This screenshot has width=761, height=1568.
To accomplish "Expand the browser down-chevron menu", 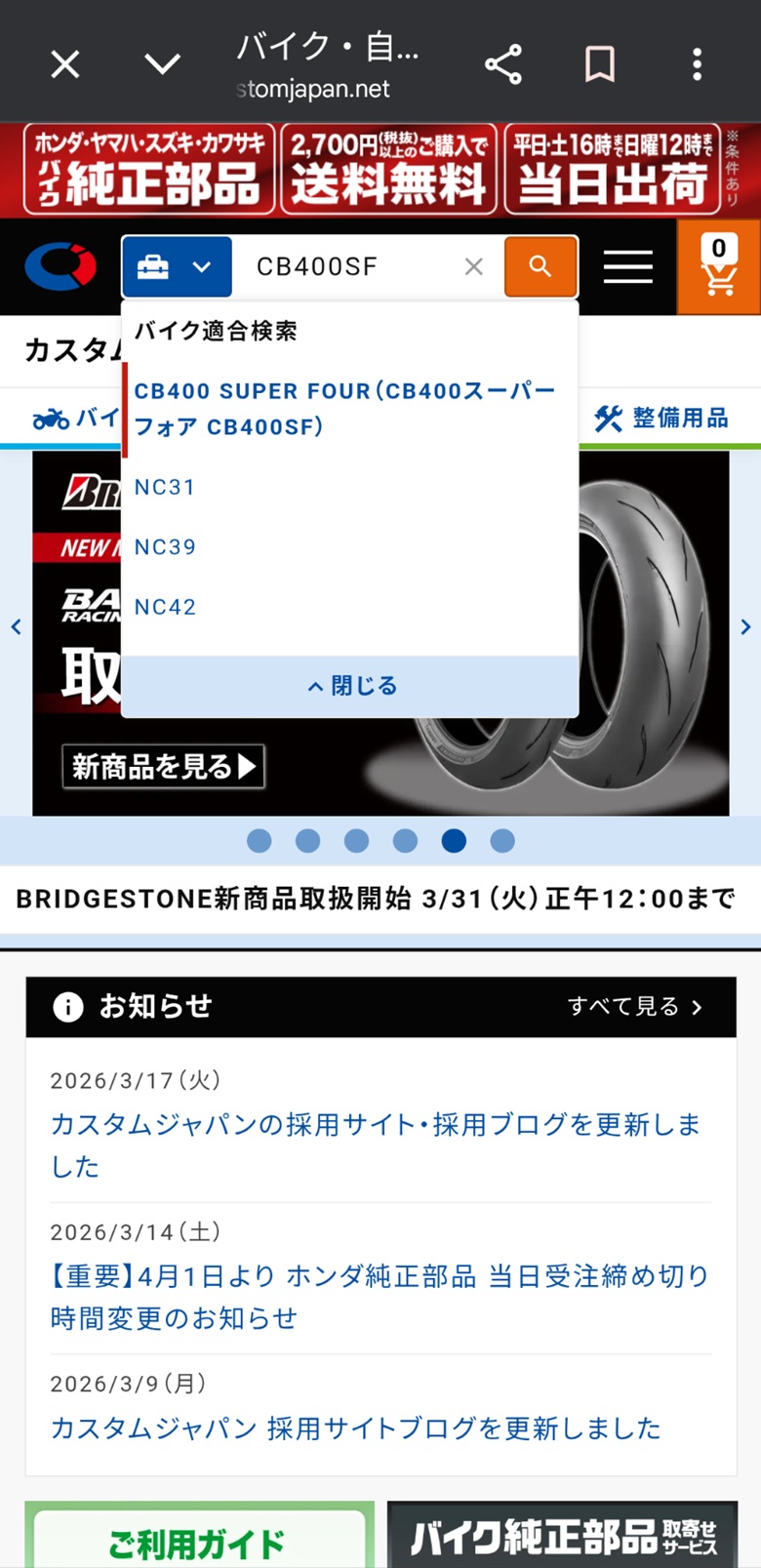I will 162,65.
